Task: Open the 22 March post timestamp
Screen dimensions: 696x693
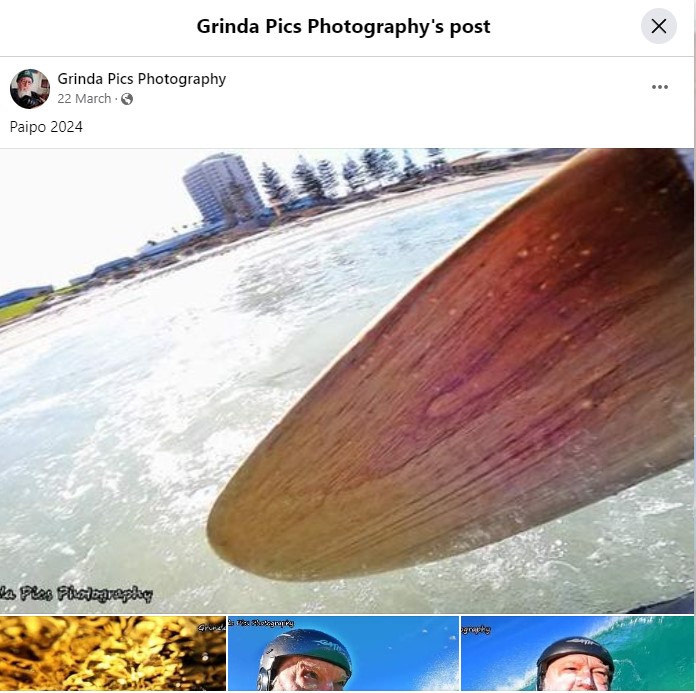Action: point(84,99)
